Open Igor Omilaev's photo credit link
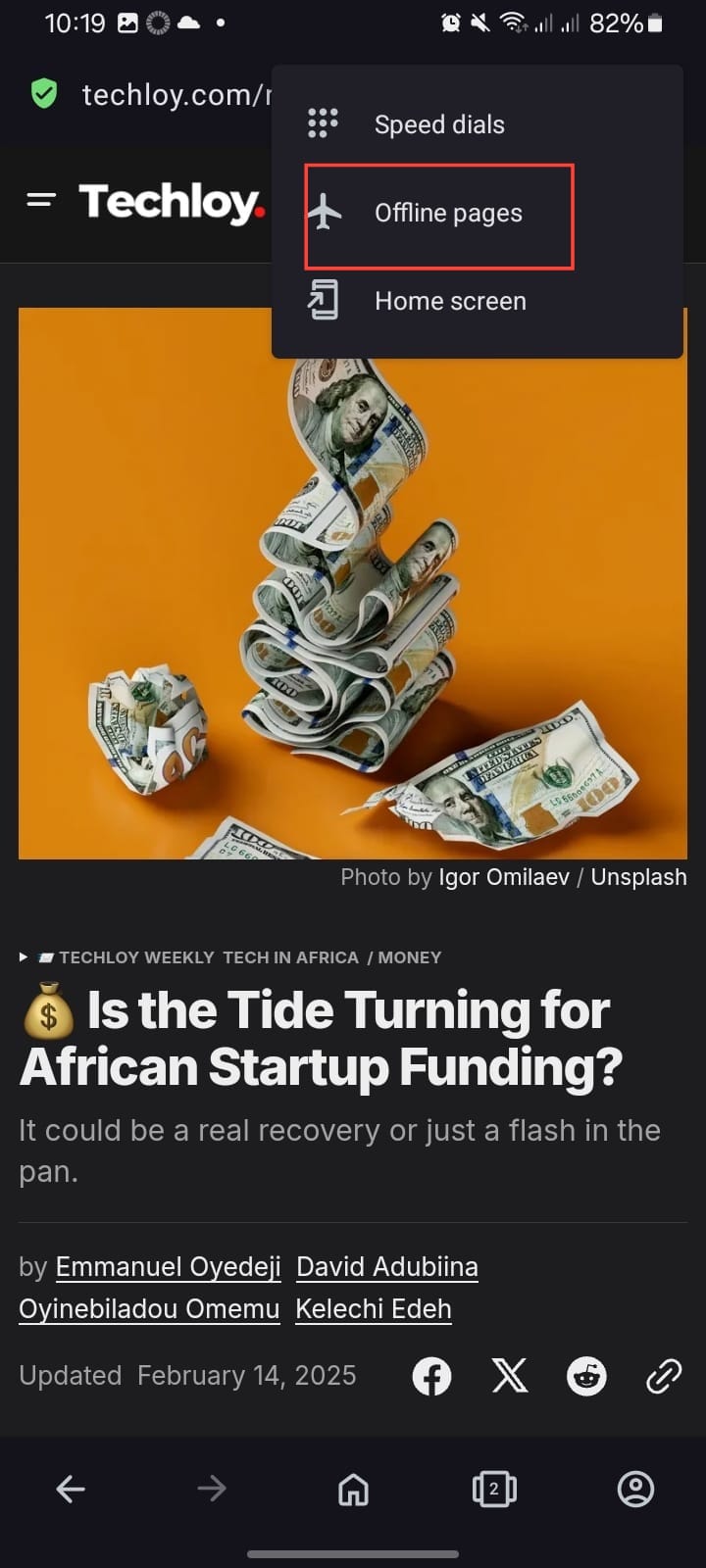This screenshot has height=1568, width=706. point(503,877)
